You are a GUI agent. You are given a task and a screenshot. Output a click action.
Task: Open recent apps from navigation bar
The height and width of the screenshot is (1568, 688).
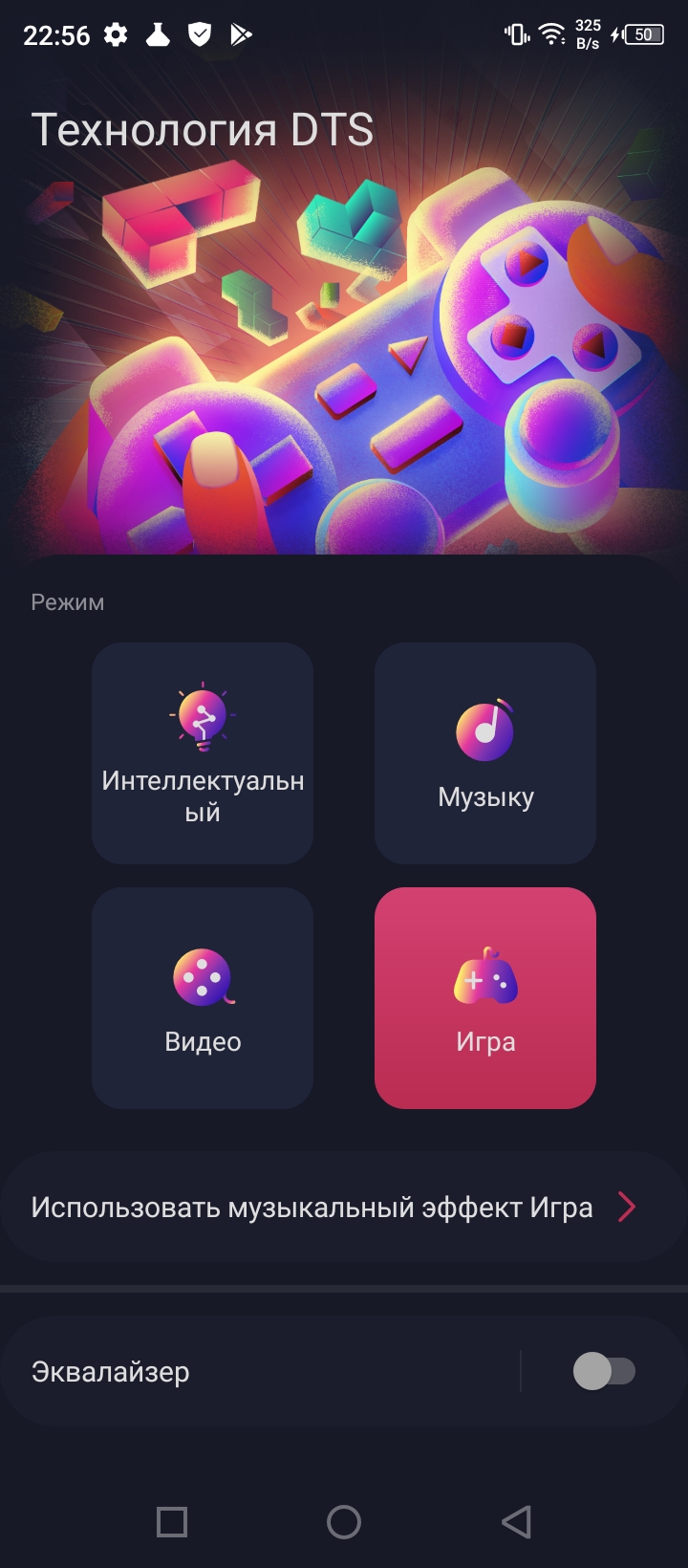pos(172,1522)
